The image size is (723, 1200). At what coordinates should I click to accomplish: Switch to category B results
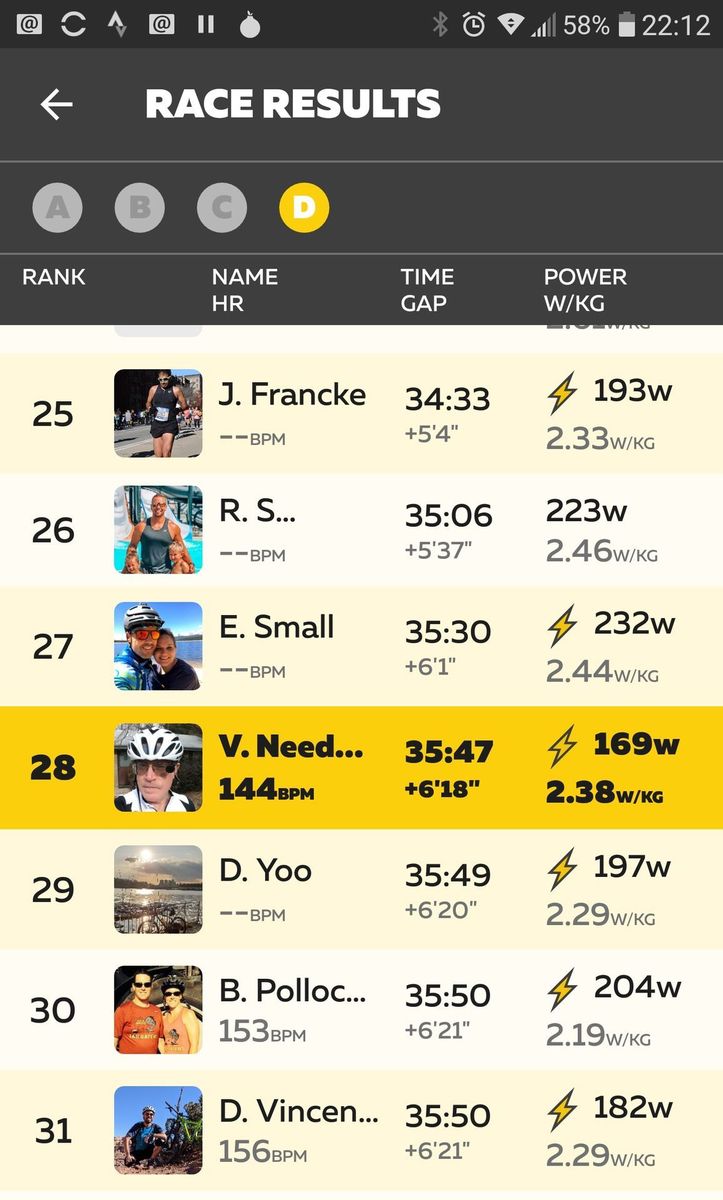pyautogui.click(x=140, y=207)
